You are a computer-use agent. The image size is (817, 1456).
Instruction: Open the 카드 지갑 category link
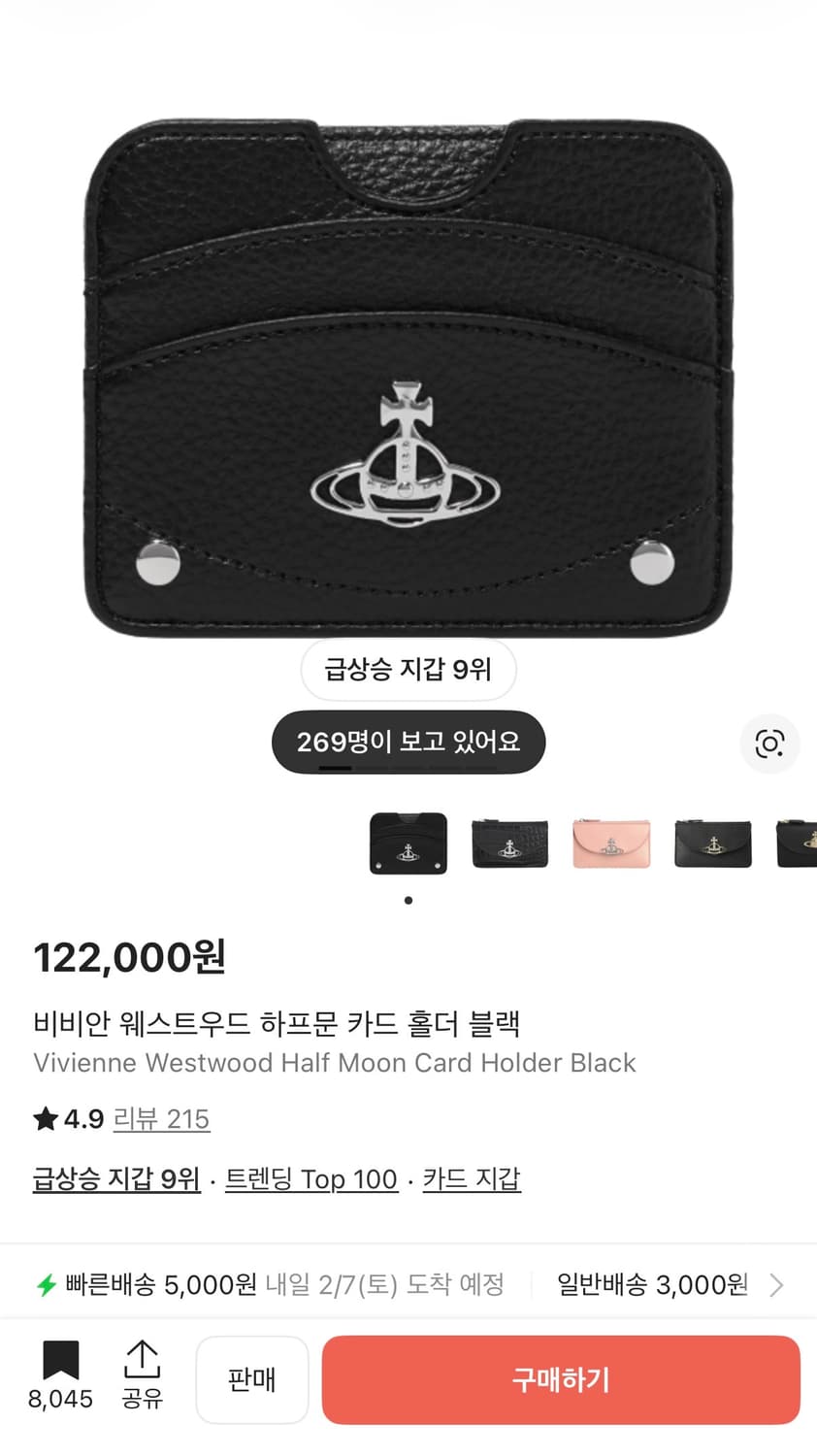(x=471, y=1179)
